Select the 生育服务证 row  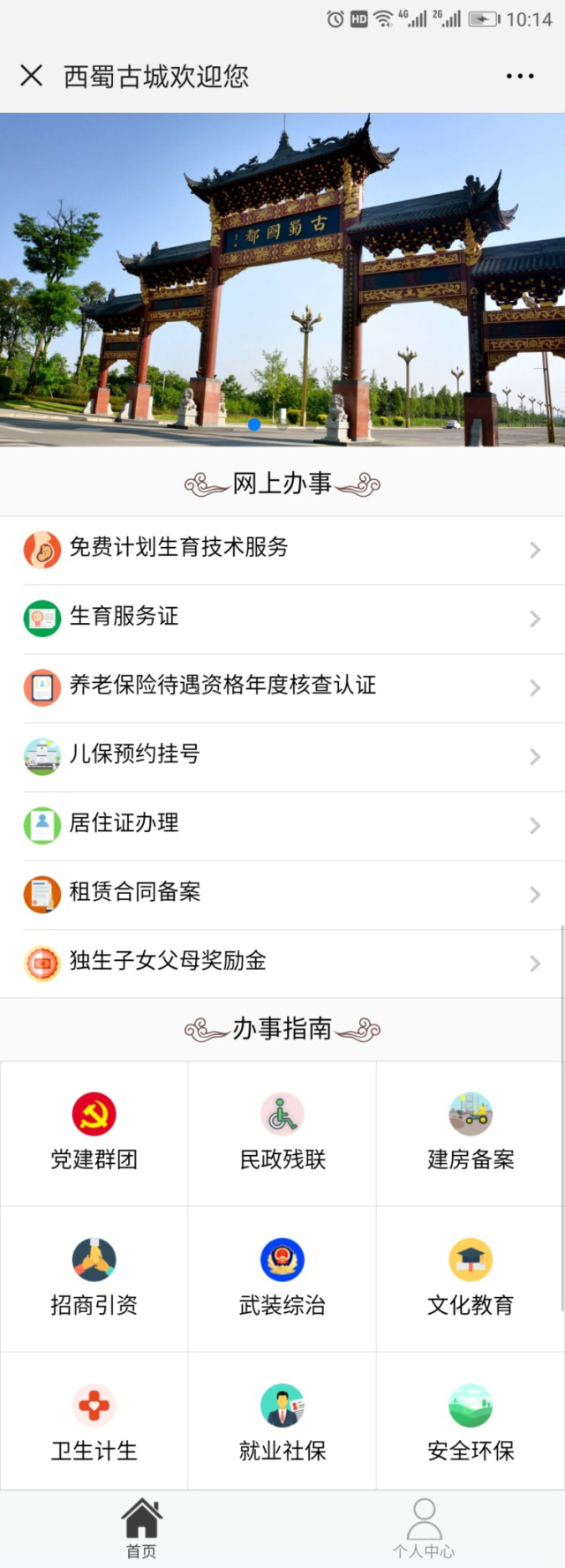pyautogui.click(x=282, y=618)
